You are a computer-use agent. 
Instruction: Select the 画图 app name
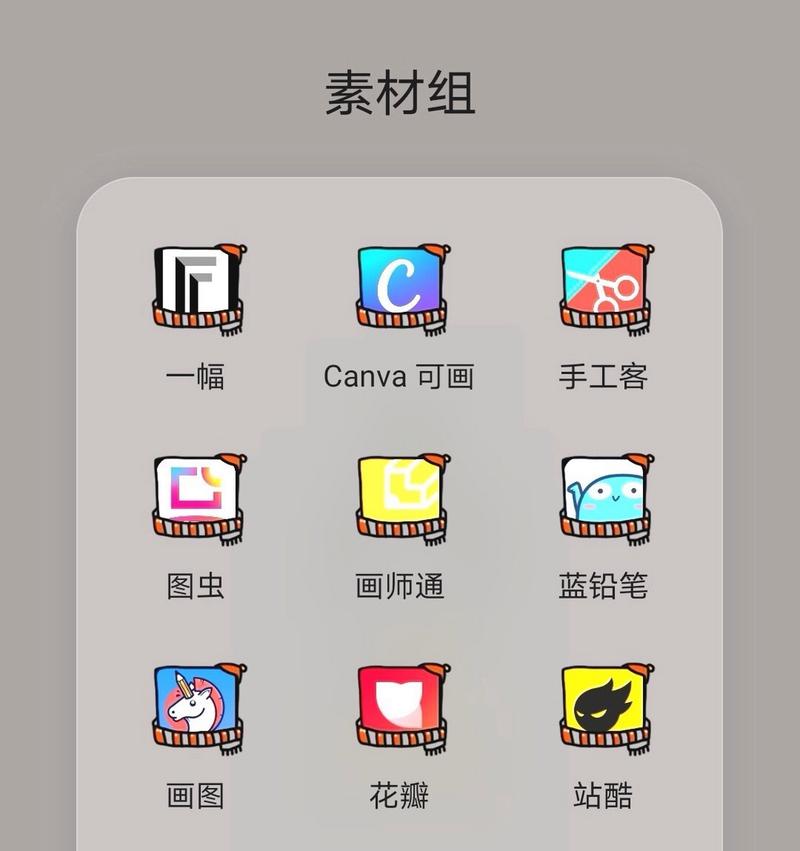pyautogui.click(x=196, y=793)
